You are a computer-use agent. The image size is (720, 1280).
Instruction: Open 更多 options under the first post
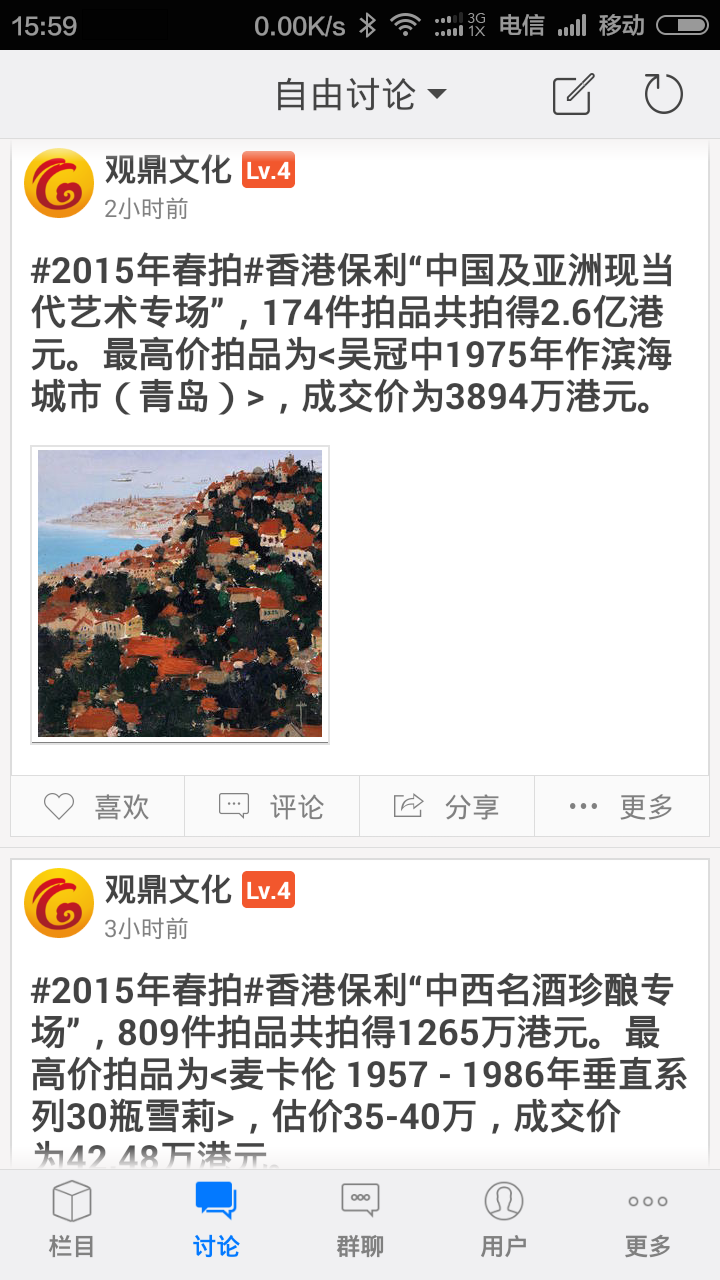coord(621,806)
